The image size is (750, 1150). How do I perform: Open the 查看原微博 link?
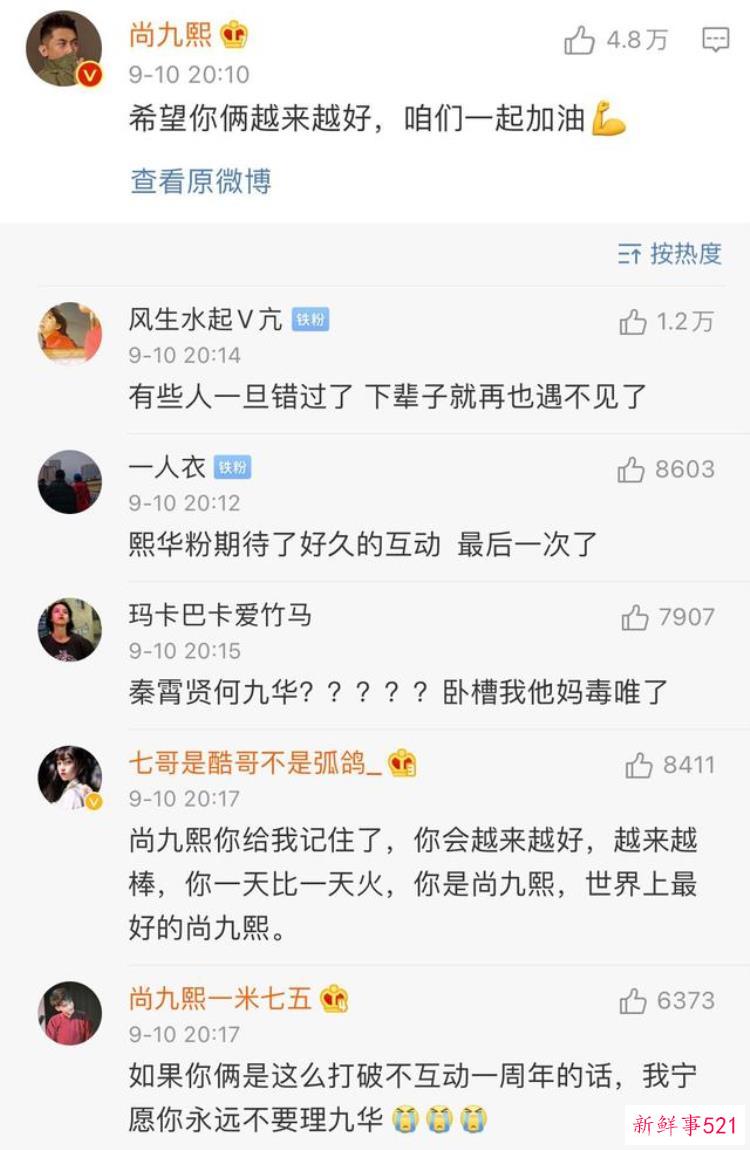point(200,181)
